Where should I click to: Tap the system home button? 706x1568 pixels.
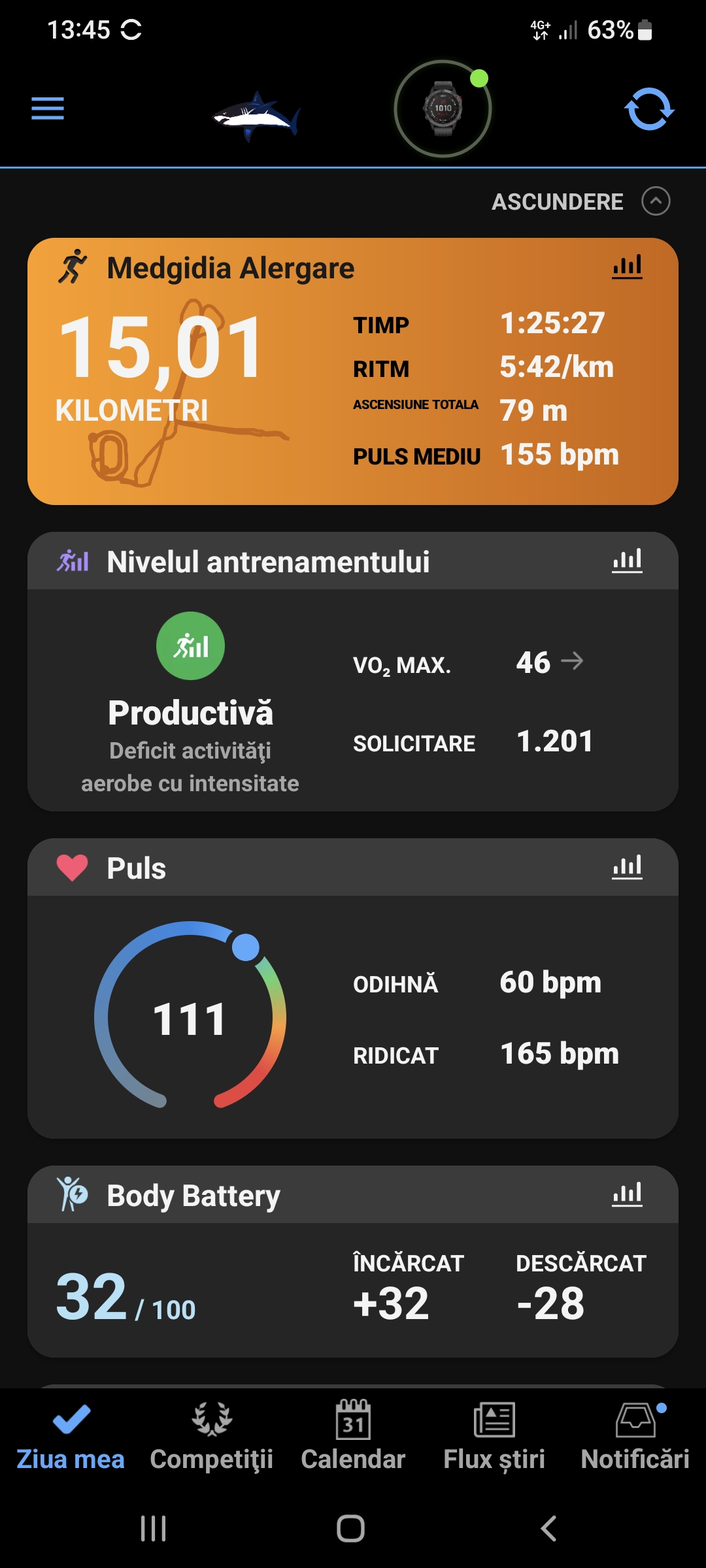351,1528
